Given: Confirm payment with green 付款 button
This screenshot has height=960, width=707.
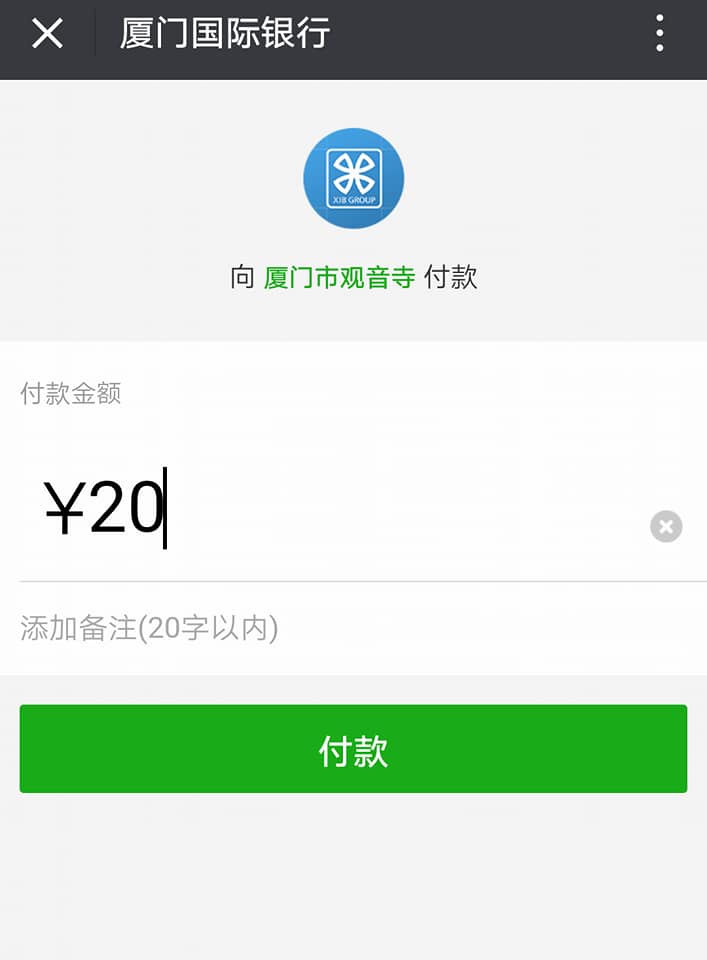Looking at the screenshot, I should coord(353,749).
